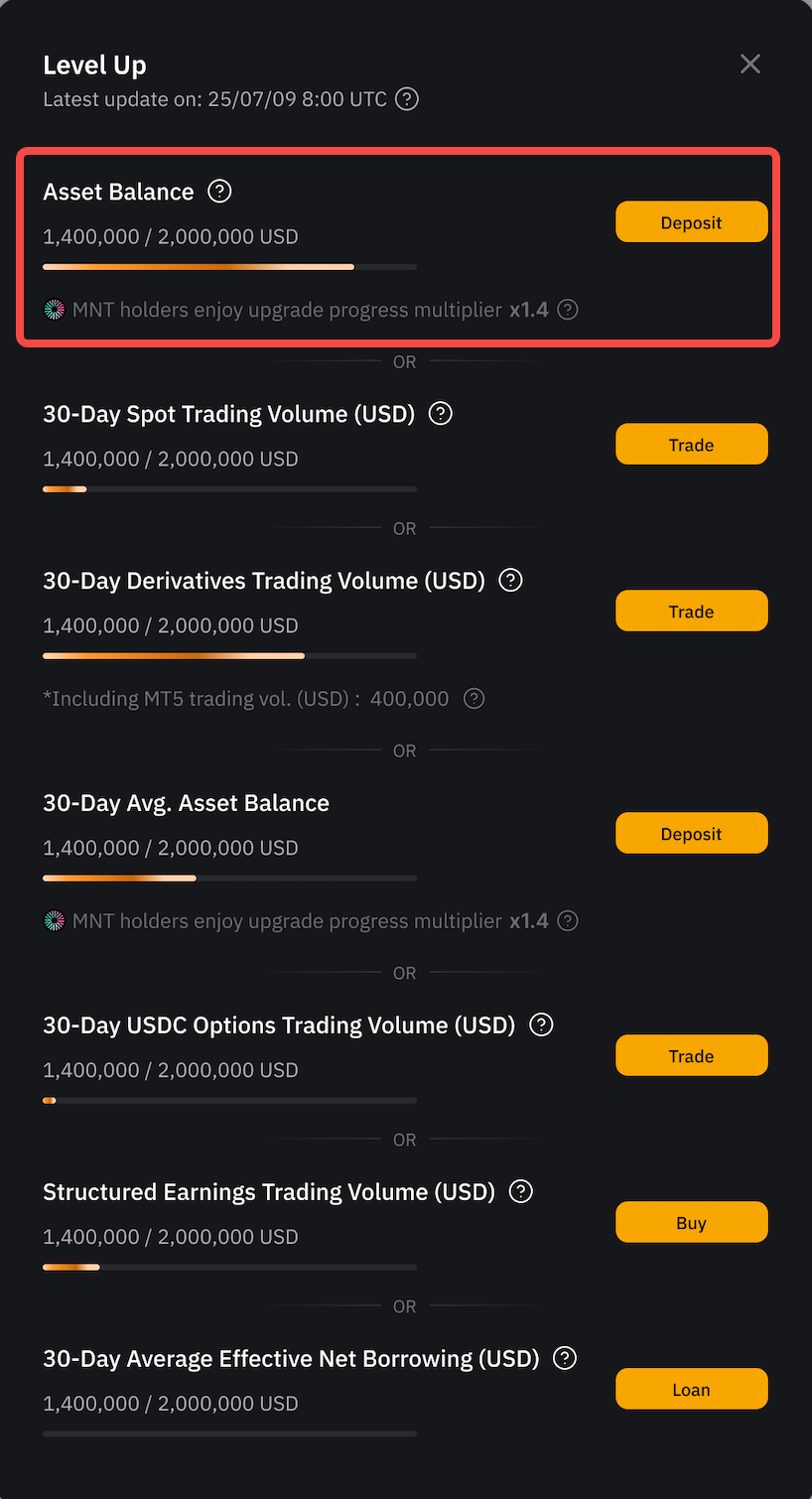Open help icon beside Latest update time
Image resolution: width=812 pixels, height=1499 pixels.
[x=407, y=99]
